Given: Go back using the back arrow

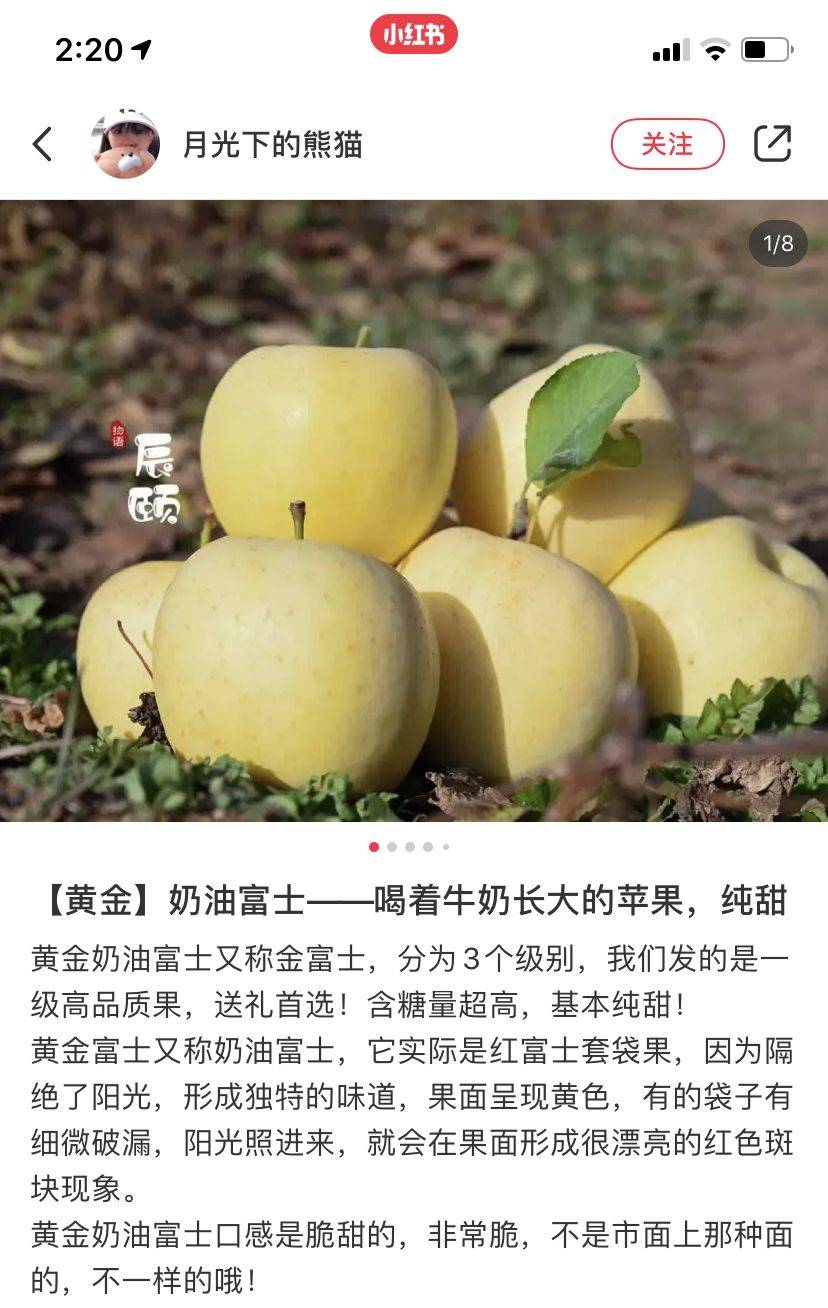Looking at the screenshot, I should click(x=42, y=145).
